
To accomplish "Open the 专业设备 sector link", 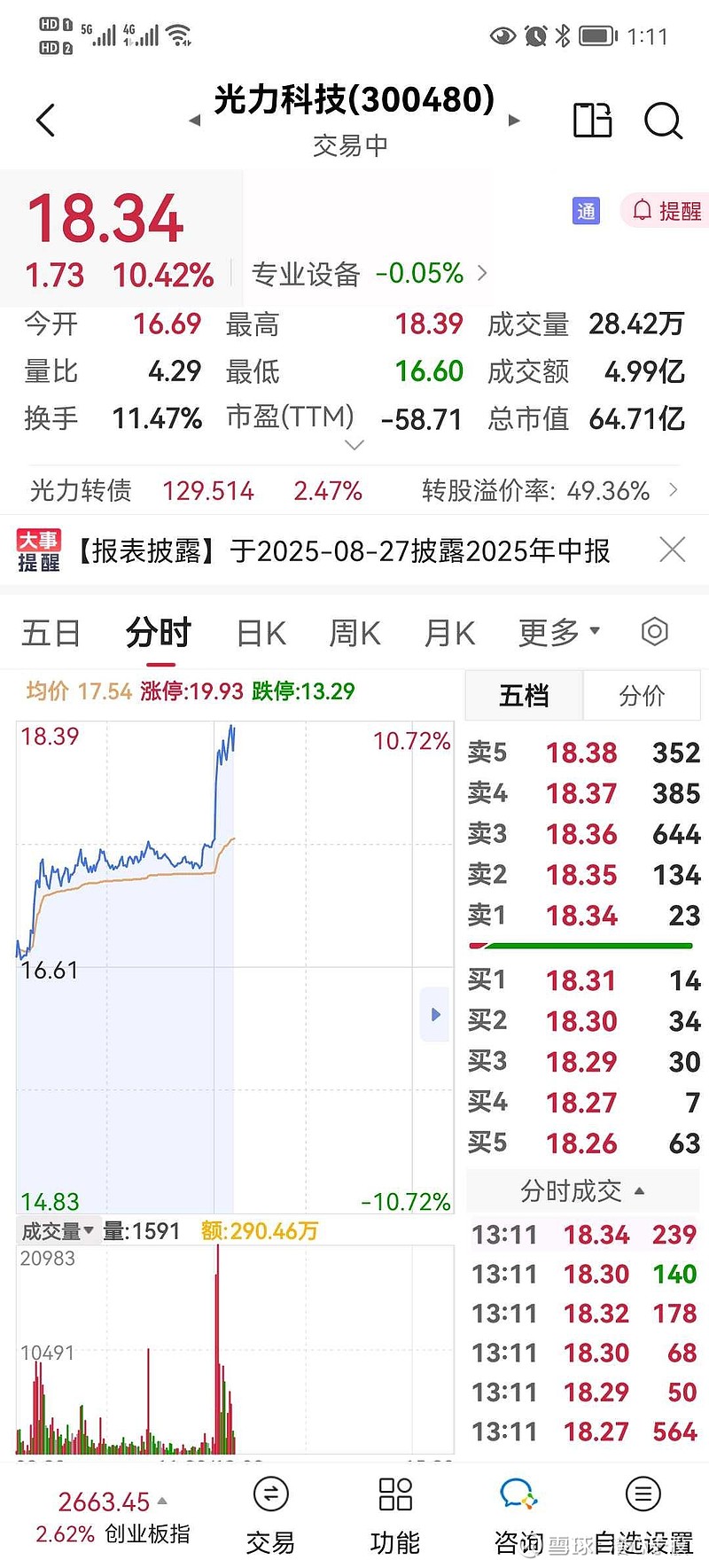I will pyautogui.click(x=369, y=274).
